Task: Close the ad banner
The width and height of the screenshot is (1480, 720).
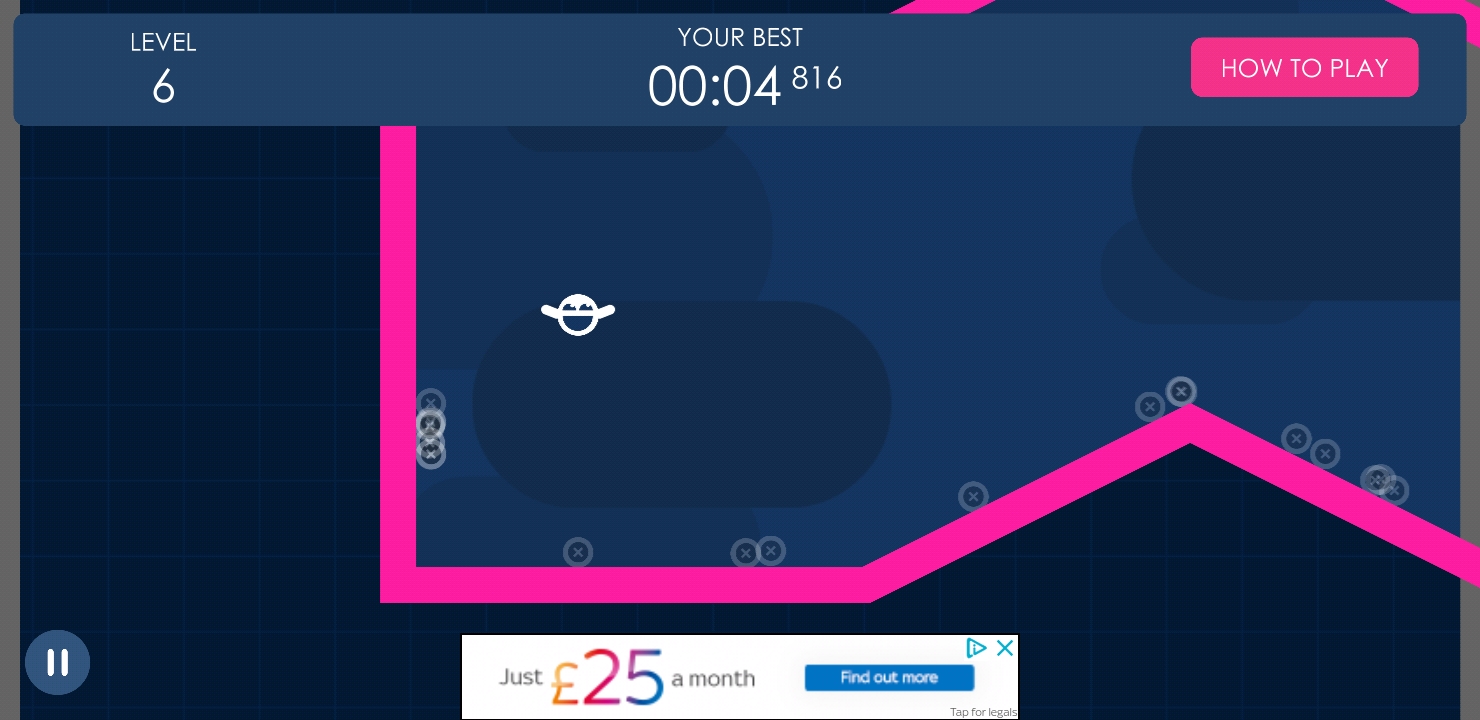Action: [x=1005, y=648]
